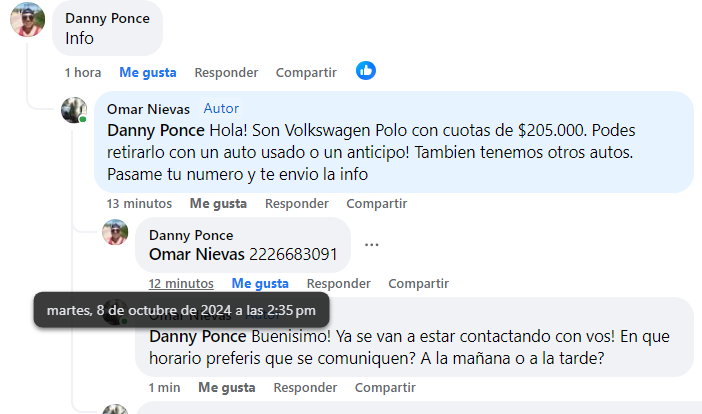Share the "Buenisimo!" comment

384,387
